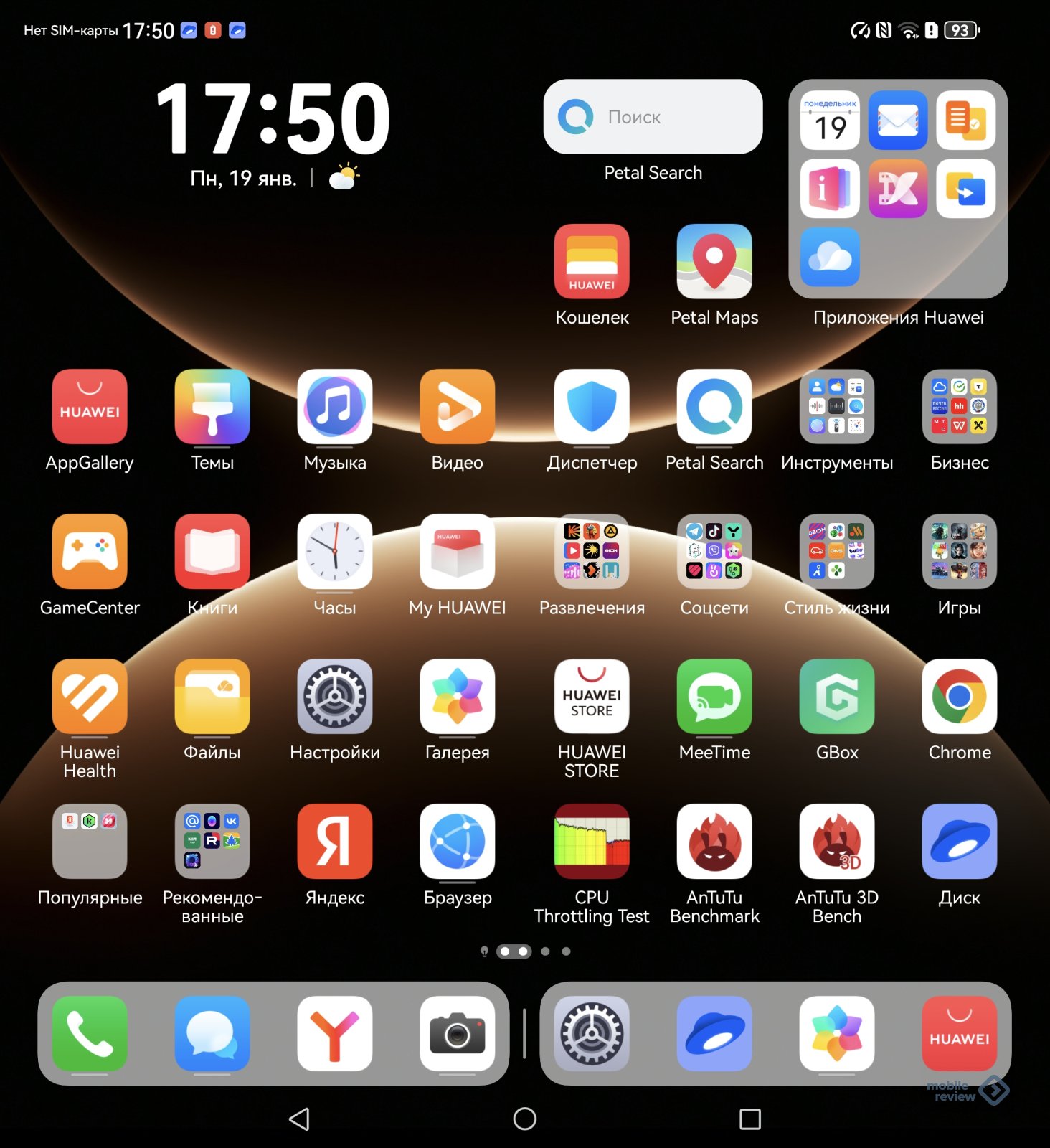Open CPU Throttling Test
1050x1148 pixels.
coord(592,842)
